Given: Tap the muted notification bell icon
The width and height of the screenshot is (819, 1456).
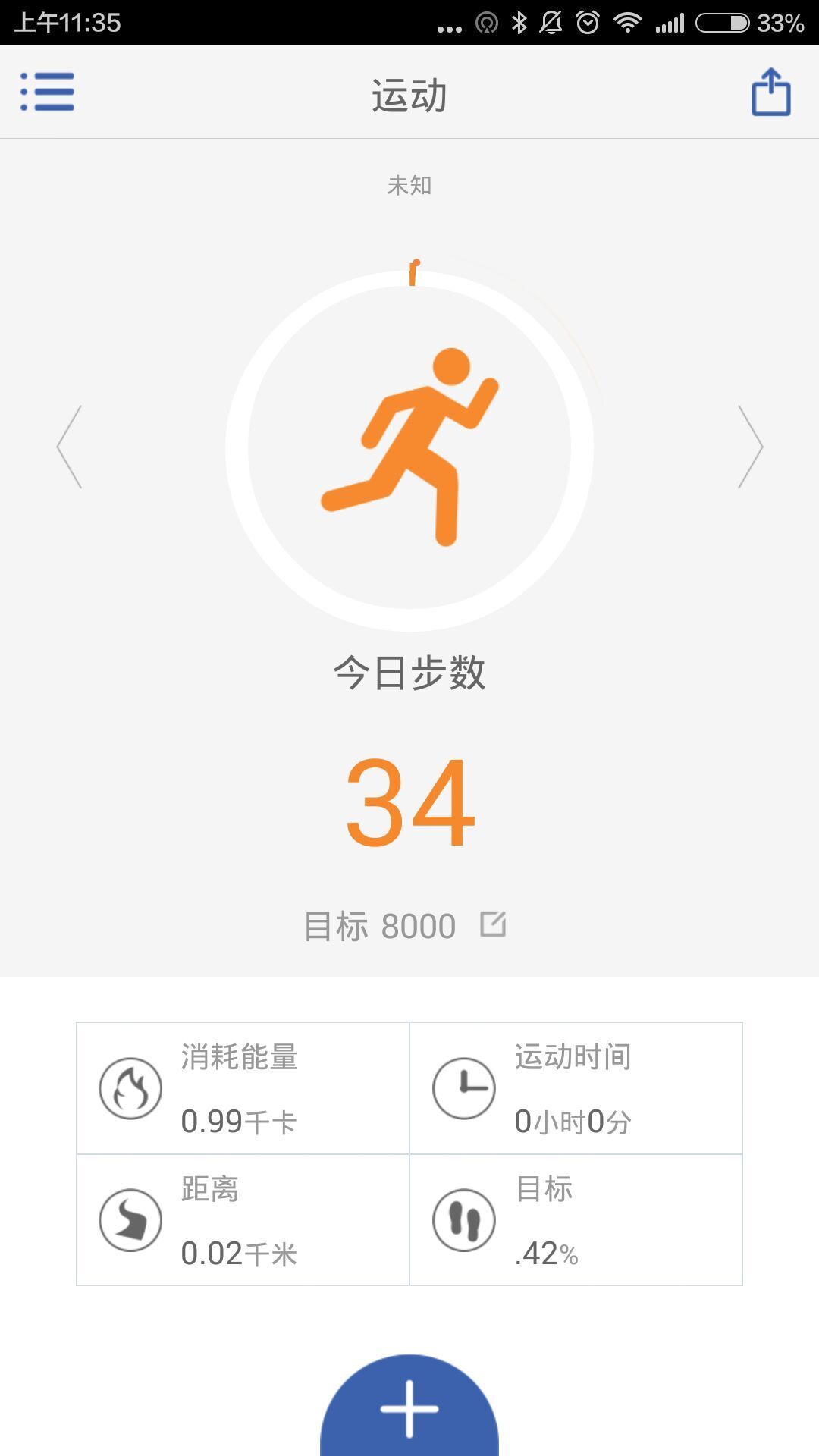Looking at the screenshot, I should pos(551,22).
